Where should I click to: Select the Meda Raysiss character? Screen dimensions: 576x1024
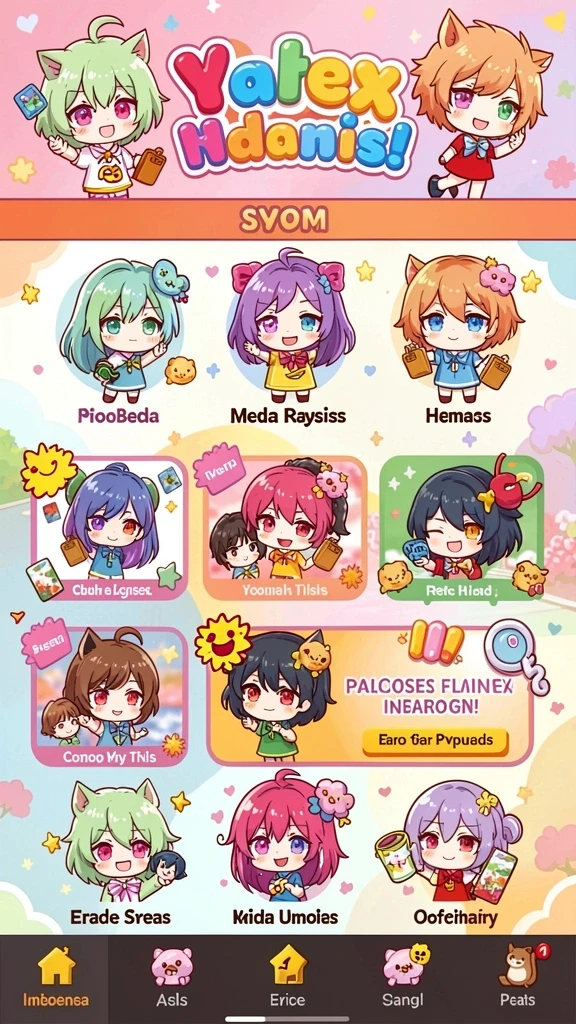(x=288, y=338)
